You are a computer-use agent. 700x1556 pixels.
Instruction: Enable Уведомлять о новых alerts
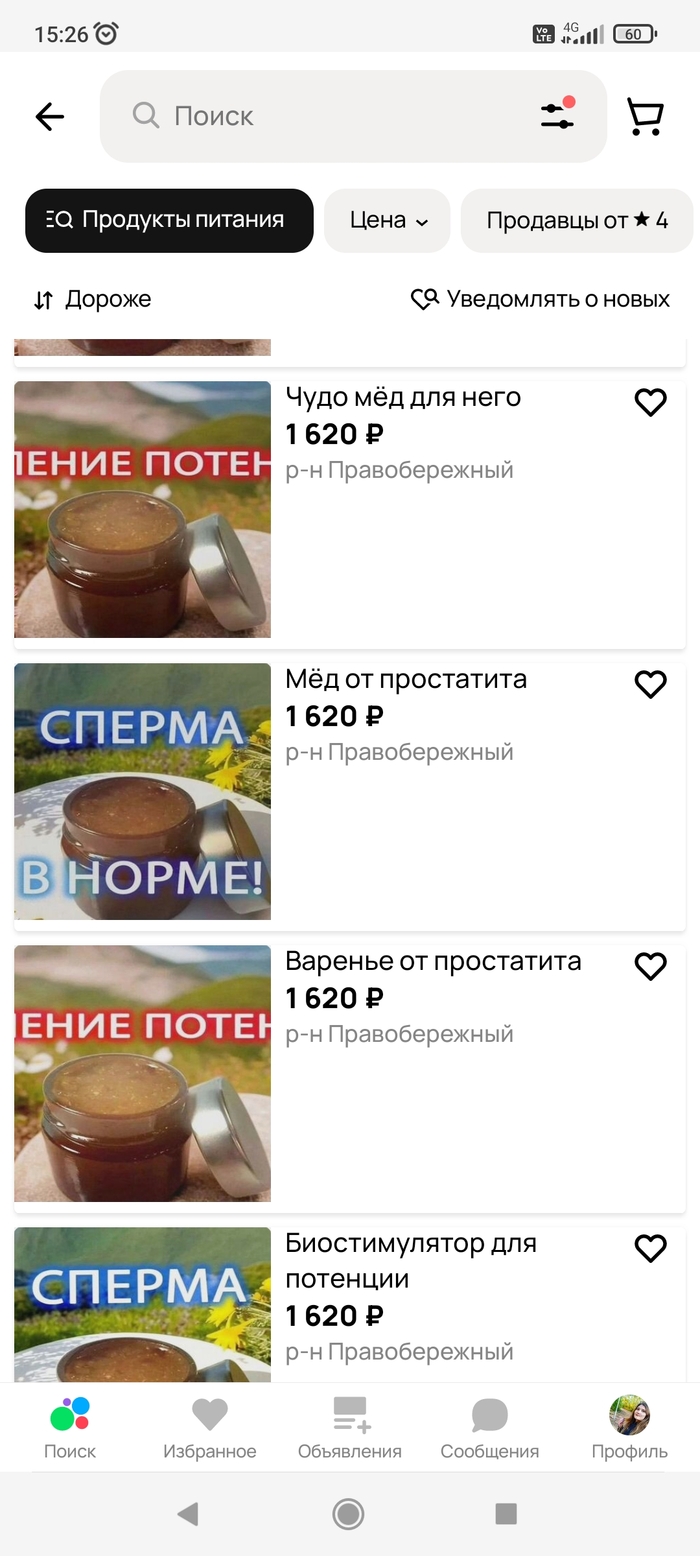click(540, 299)
